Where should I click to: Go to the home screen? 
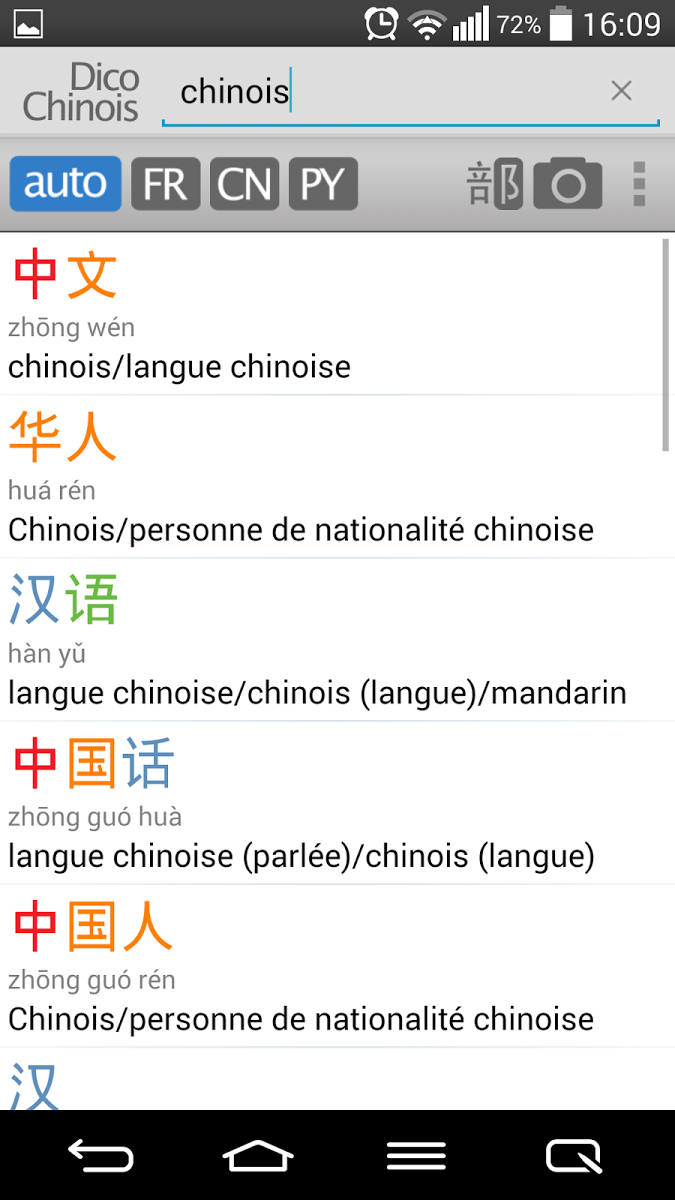(258, 1156)
